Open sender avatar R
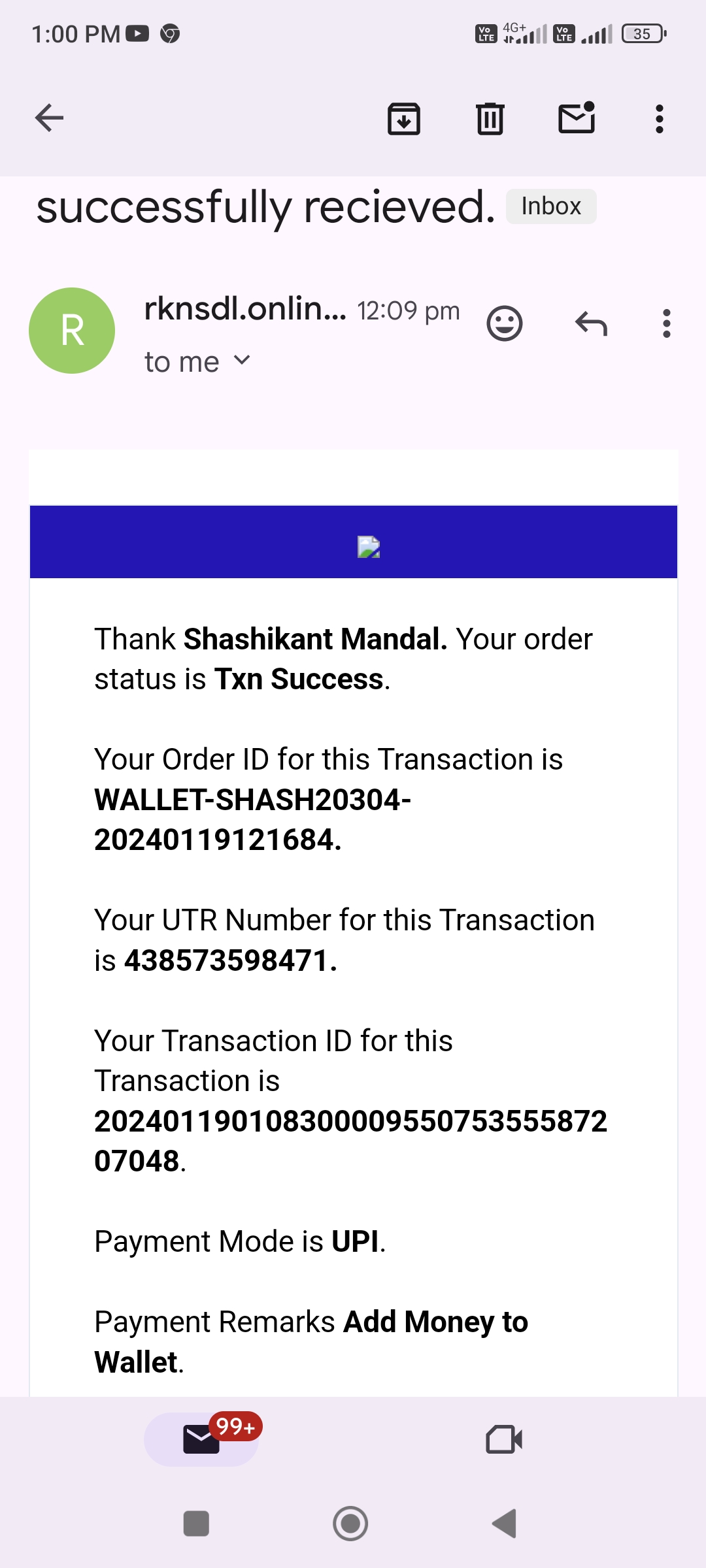 72,331
